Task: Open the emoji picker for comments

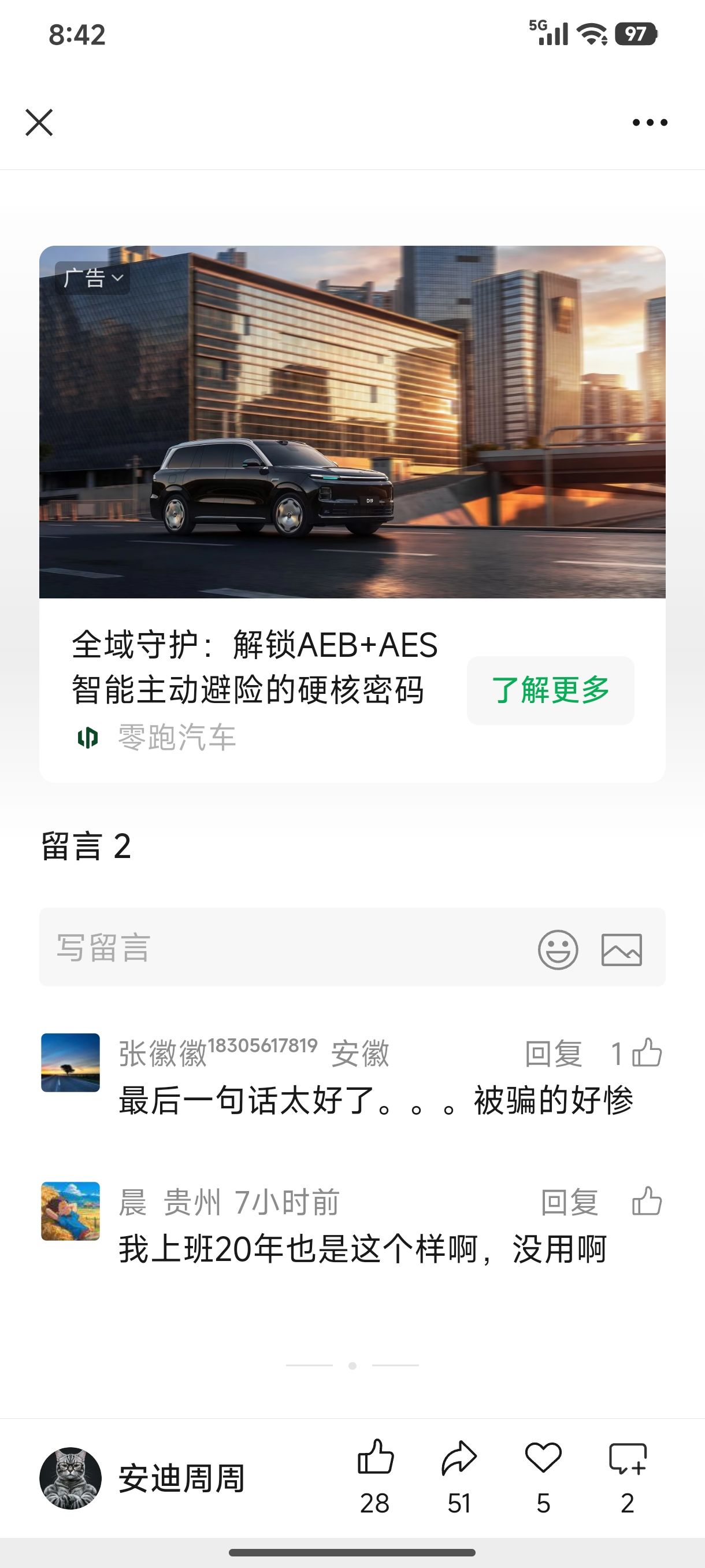Action: (557, 949)
